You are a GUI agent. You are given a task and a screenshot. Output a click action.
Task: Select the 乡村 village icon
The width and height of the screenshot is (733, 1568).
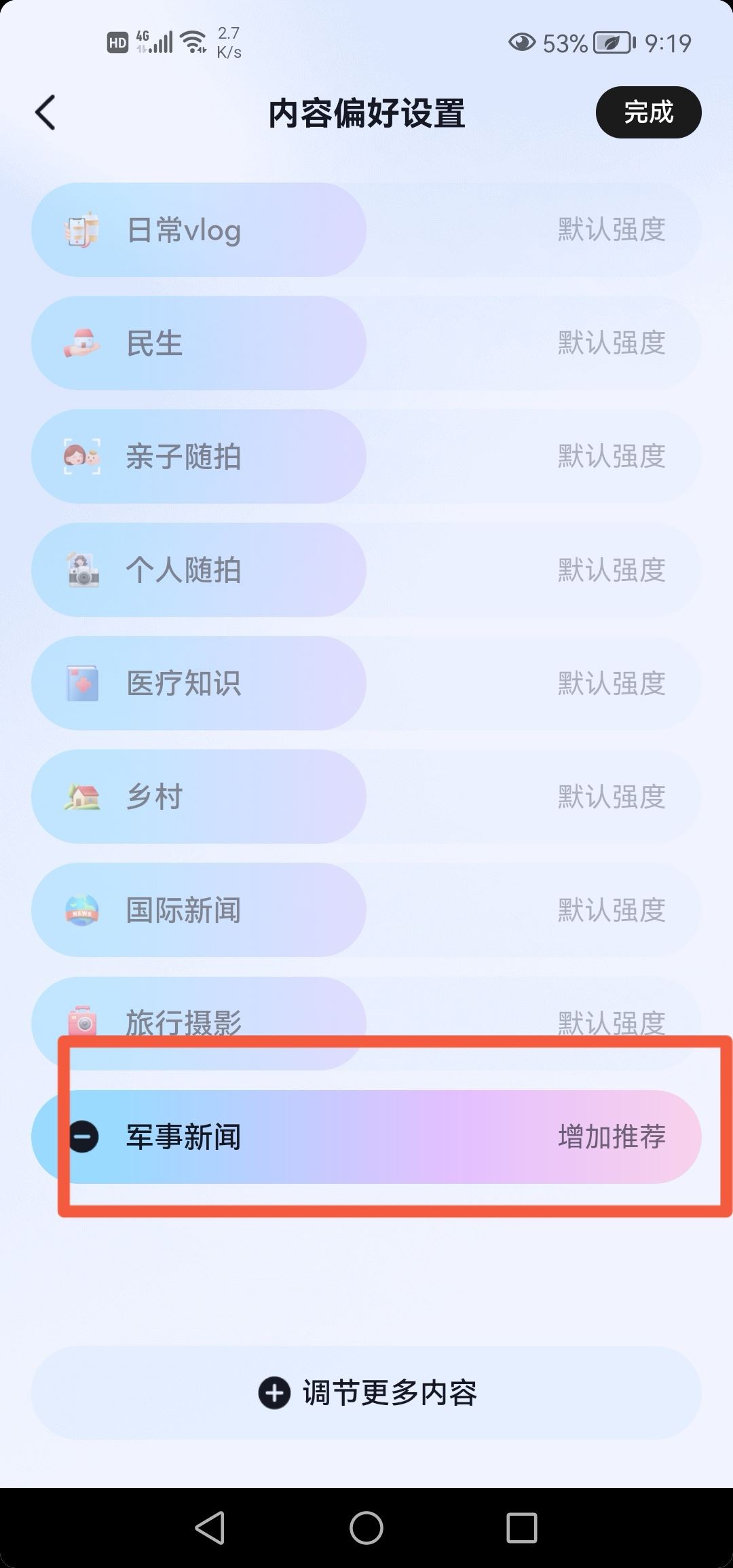click(x=83, y=797)
